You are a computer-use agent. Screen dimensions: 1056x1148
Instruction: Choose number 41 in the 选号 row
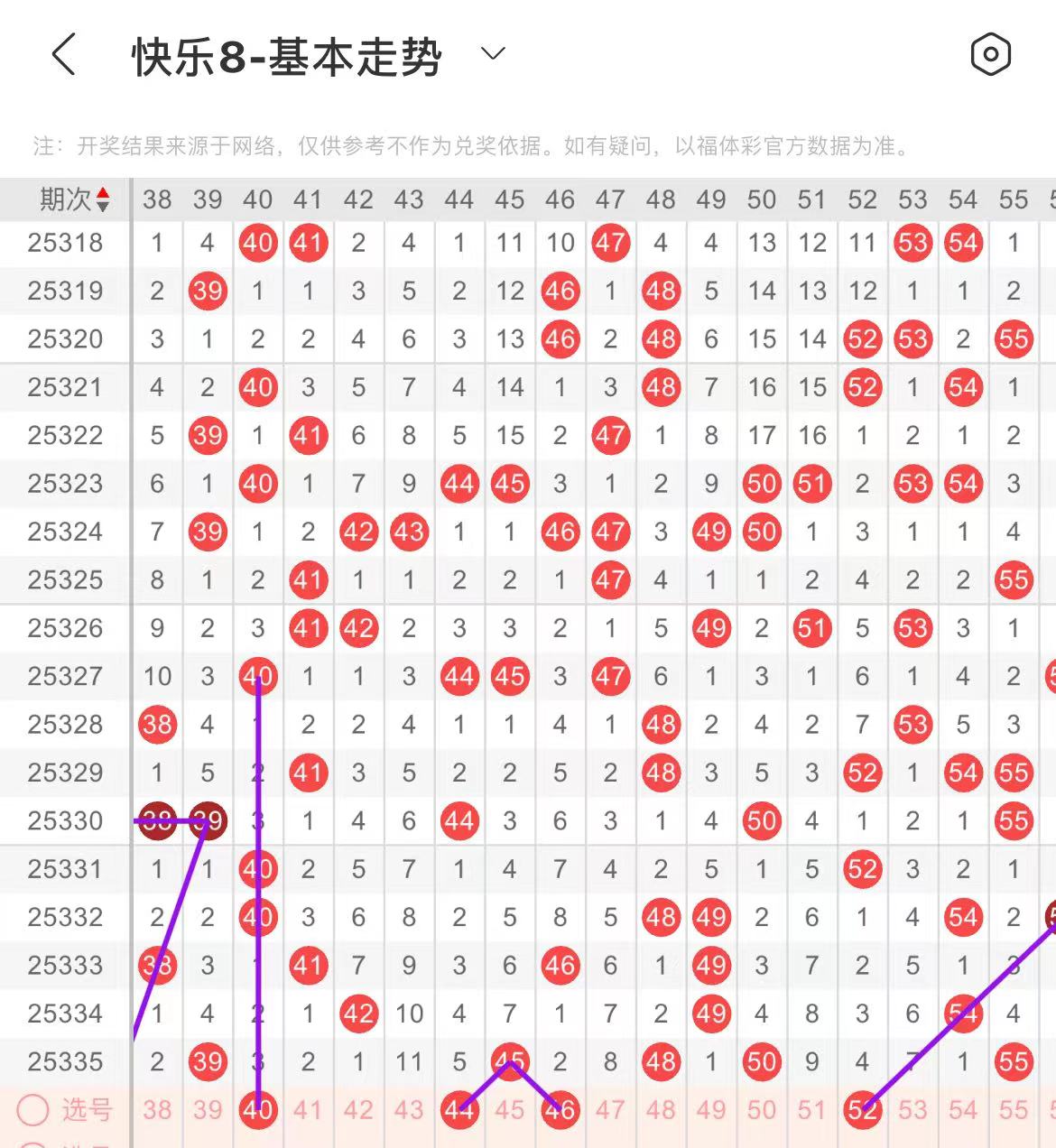[x=308, y=1110]
